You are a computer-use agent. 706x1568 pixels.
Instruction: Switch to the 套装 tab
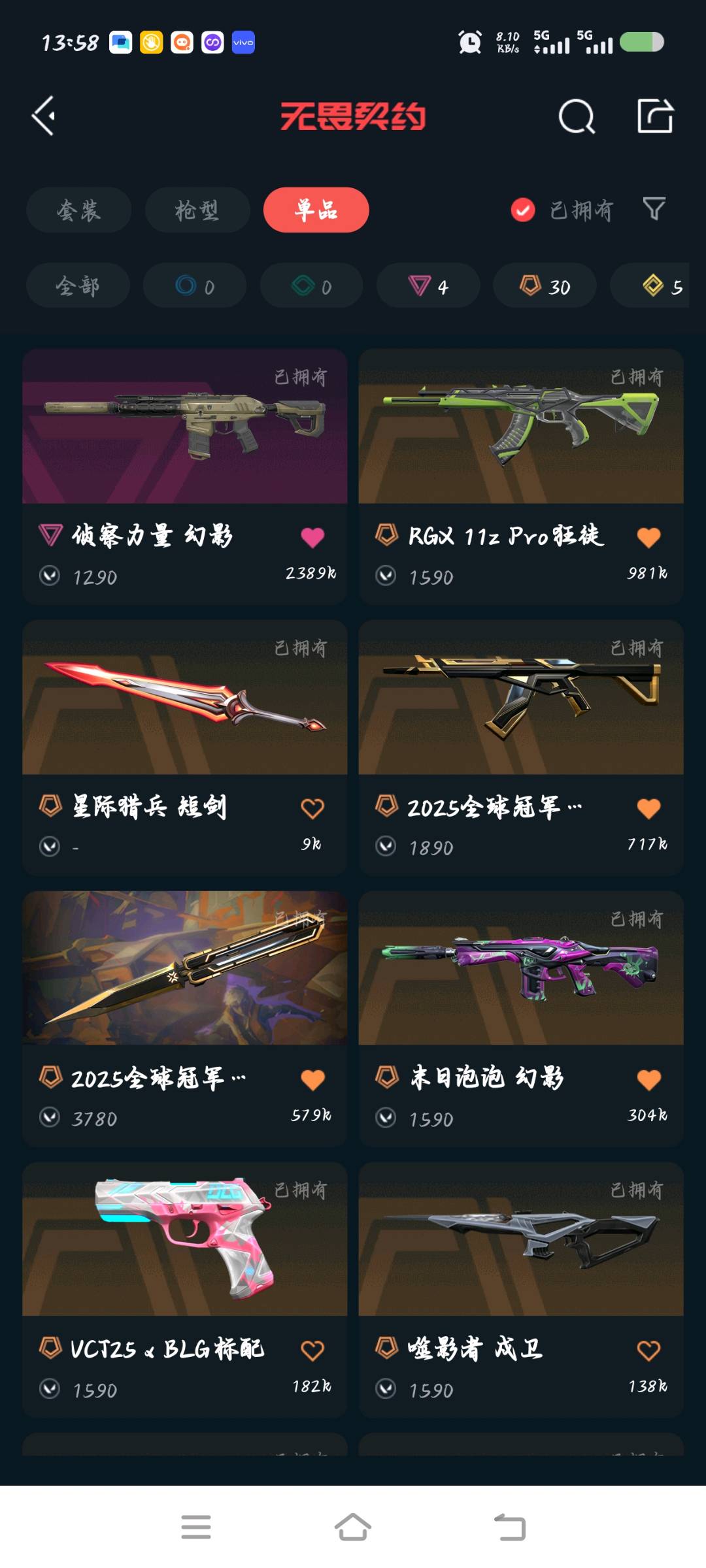(x=79, y=210)
